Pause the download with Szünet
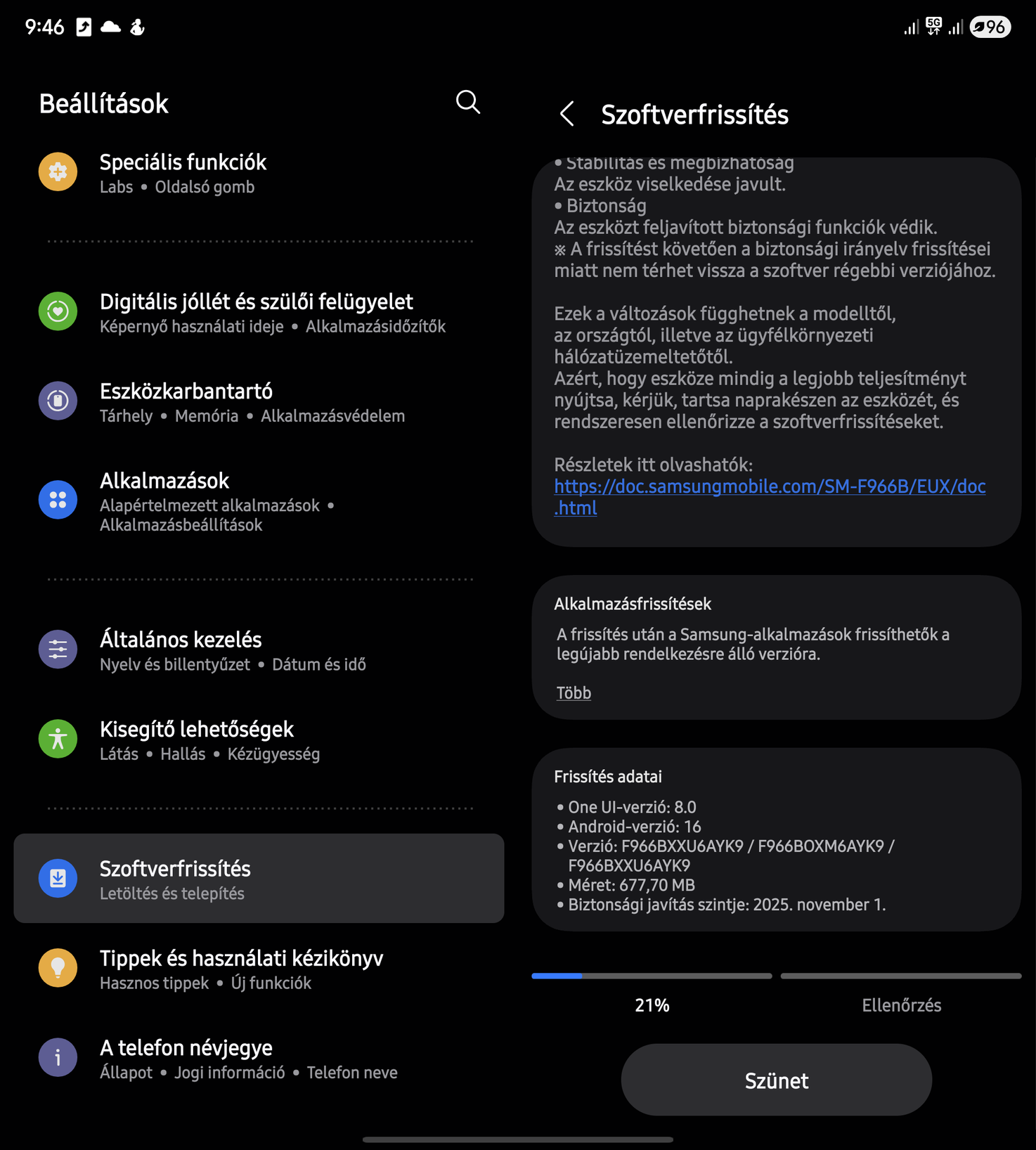This screenshot has width=1036, height=1150. point(776,1080)
